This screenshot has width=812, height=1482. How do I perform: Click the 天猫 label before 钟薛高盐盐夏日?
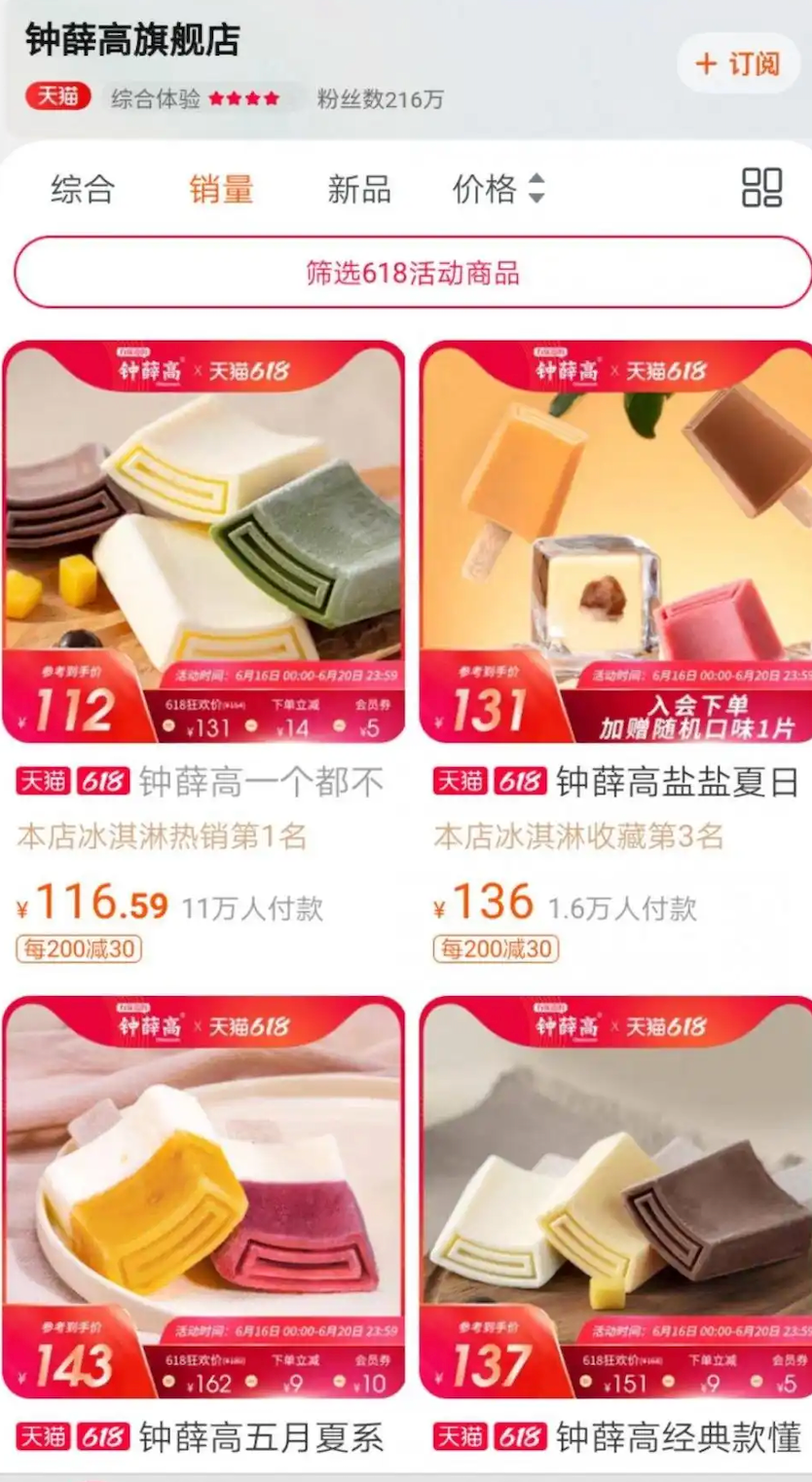[x=459, y=780]
